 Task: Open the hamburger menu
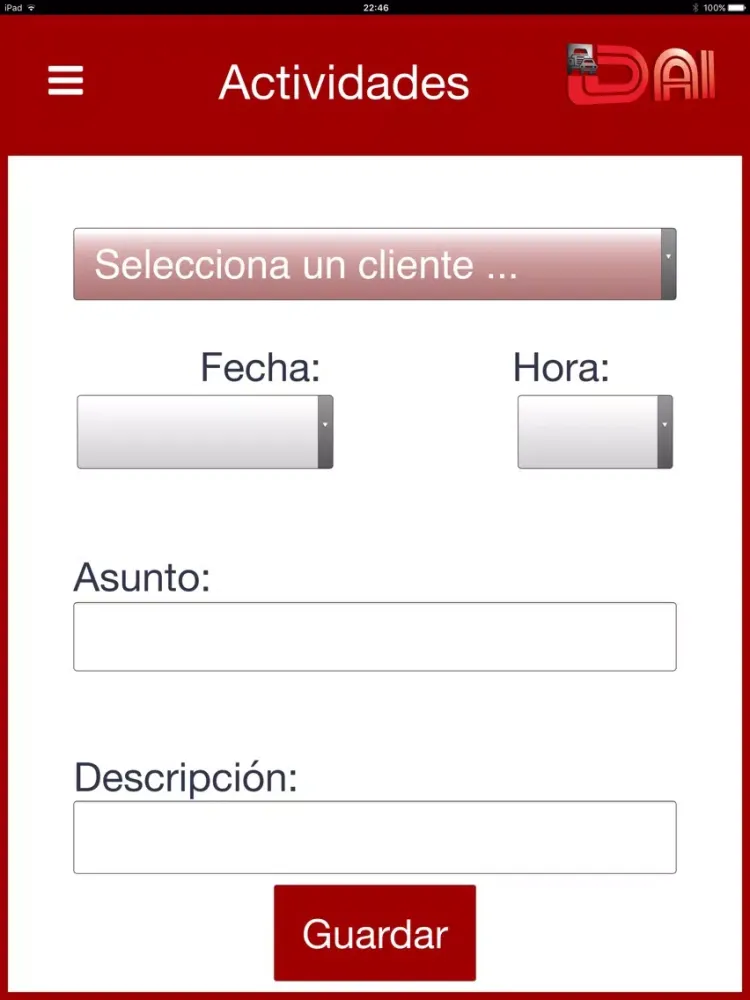66,82
